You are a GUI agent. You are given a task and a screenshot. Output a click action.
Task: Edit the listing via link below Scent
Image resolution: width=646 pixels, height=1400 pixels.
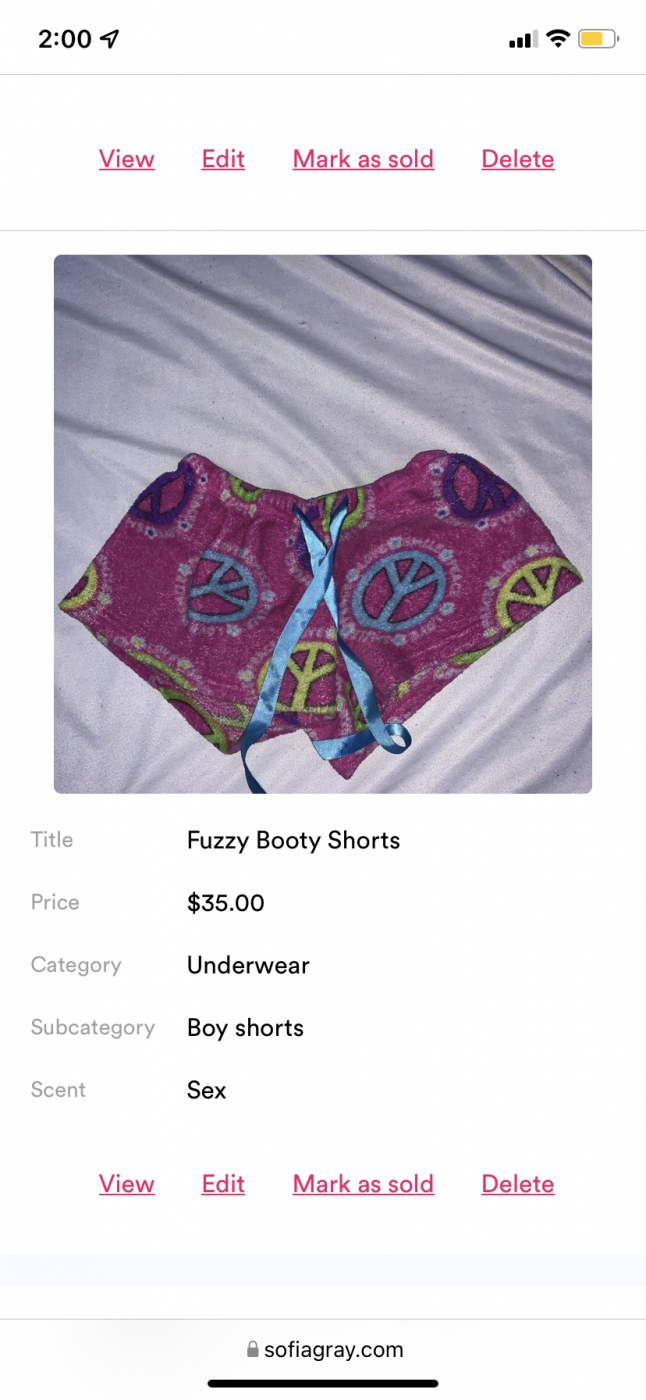223,1184
